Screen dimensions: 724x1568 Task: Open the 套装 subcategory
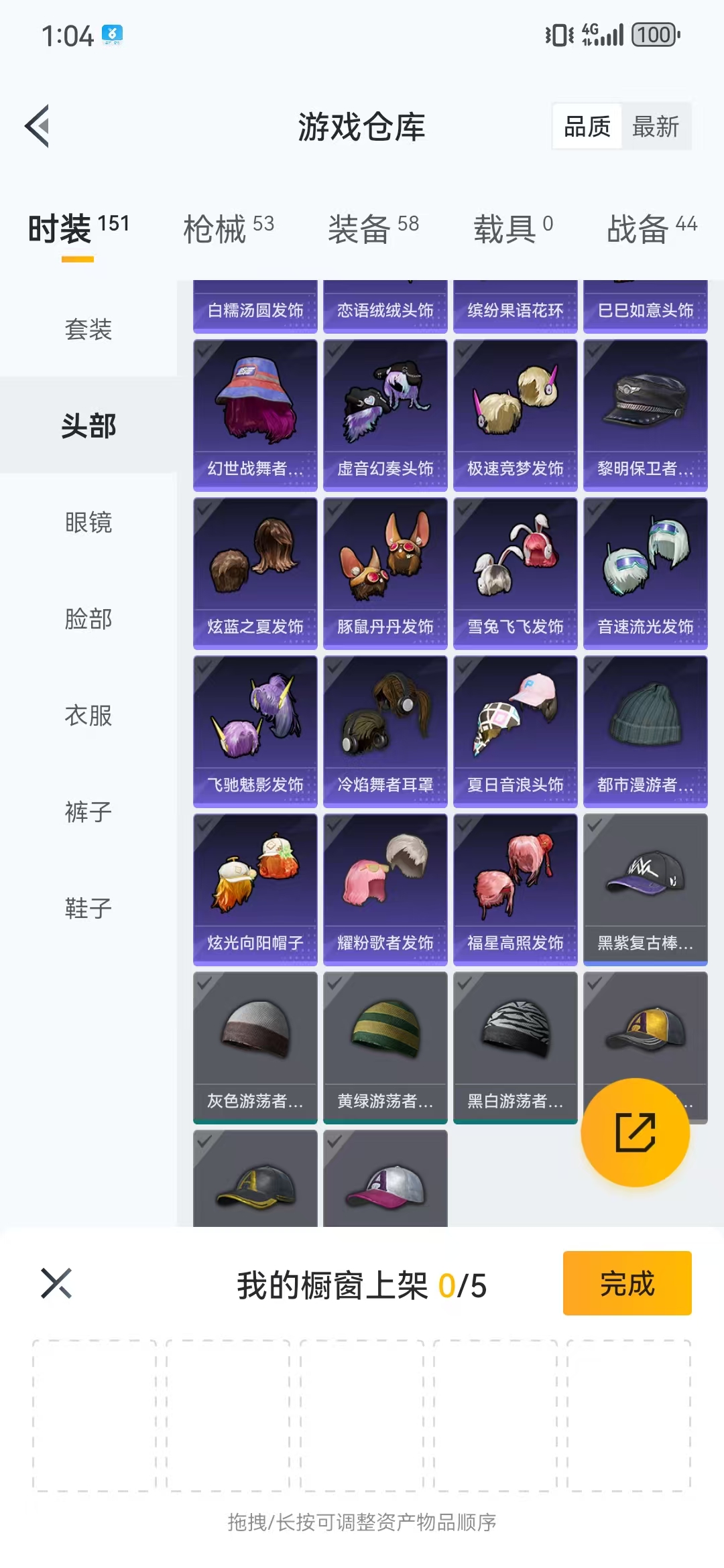pyautogui.click(x=88, y=329)
